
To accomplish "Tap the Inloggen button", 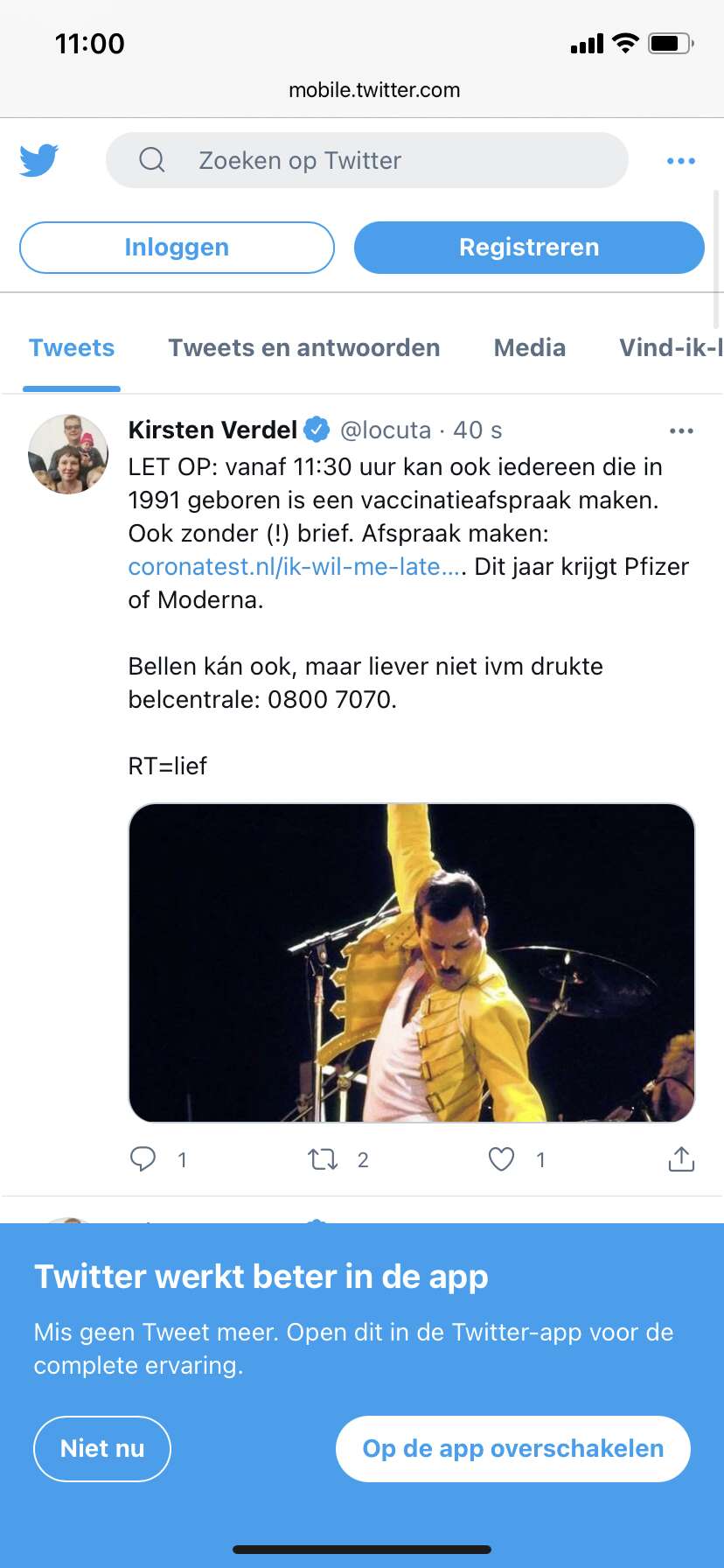I will coord(177,248).
